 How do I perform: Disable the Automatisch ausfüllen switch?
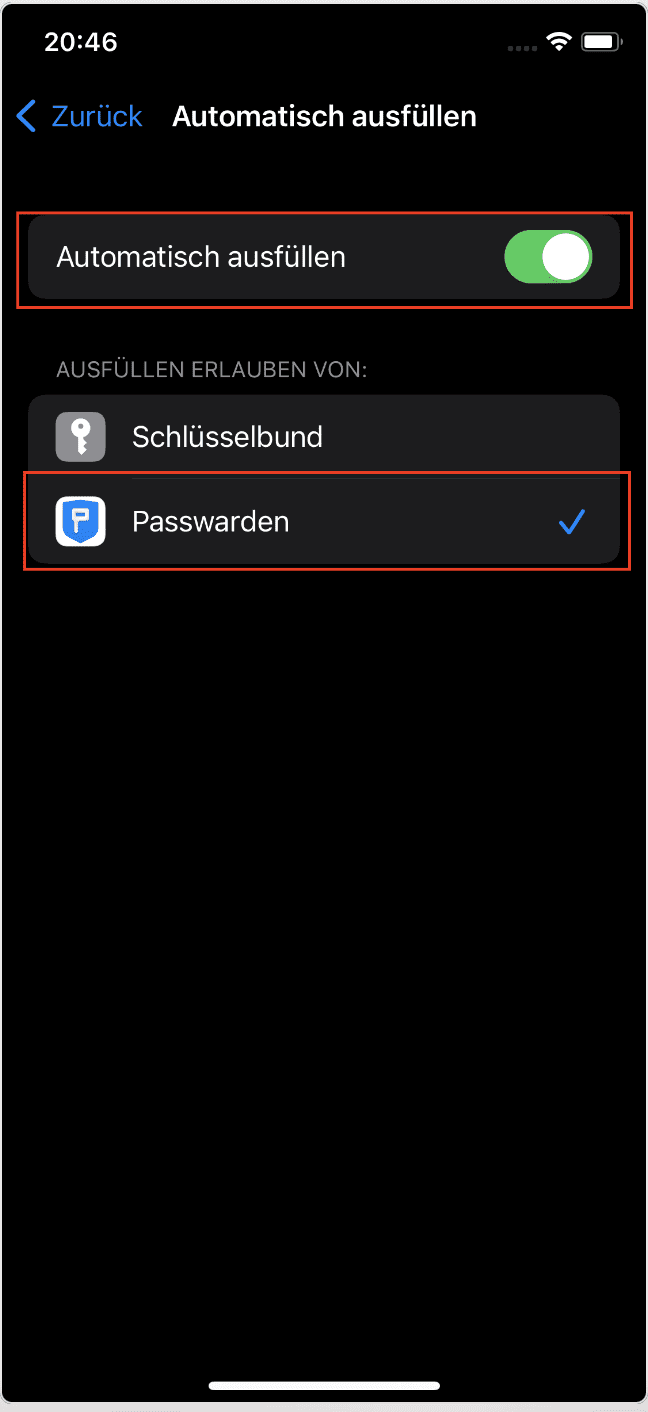pyautogui.click(x=548, y=258)
